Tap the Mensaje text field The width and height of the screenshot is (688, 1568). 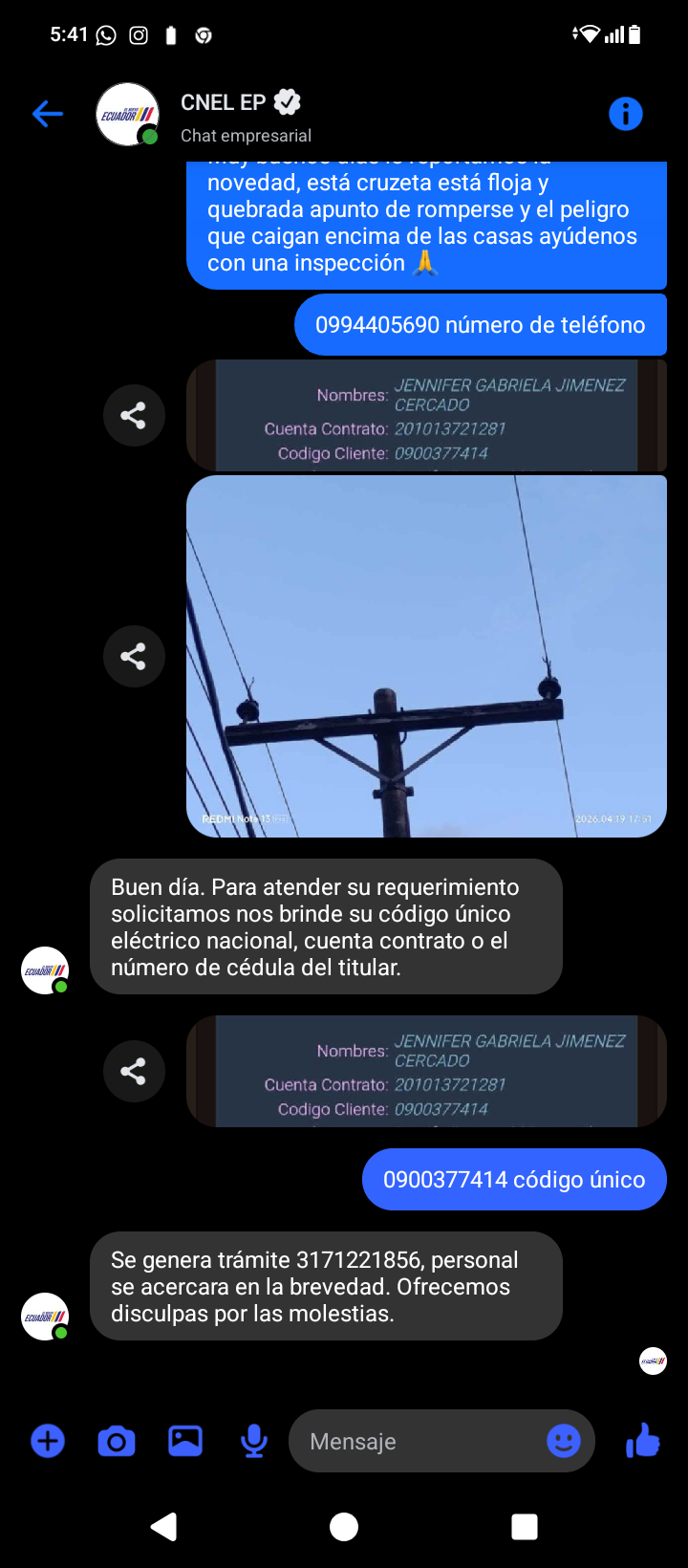tap(420, 1441)
